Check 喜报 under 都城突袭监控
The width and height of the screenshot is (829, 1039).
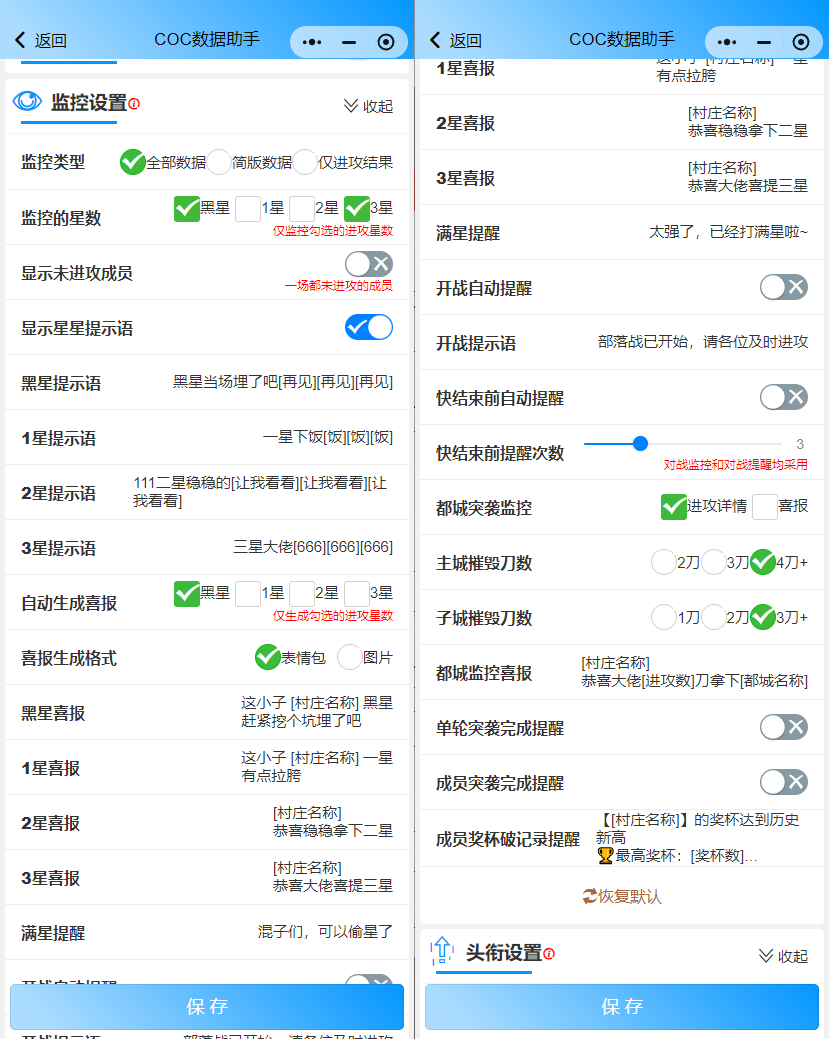(x=765, y=507)
